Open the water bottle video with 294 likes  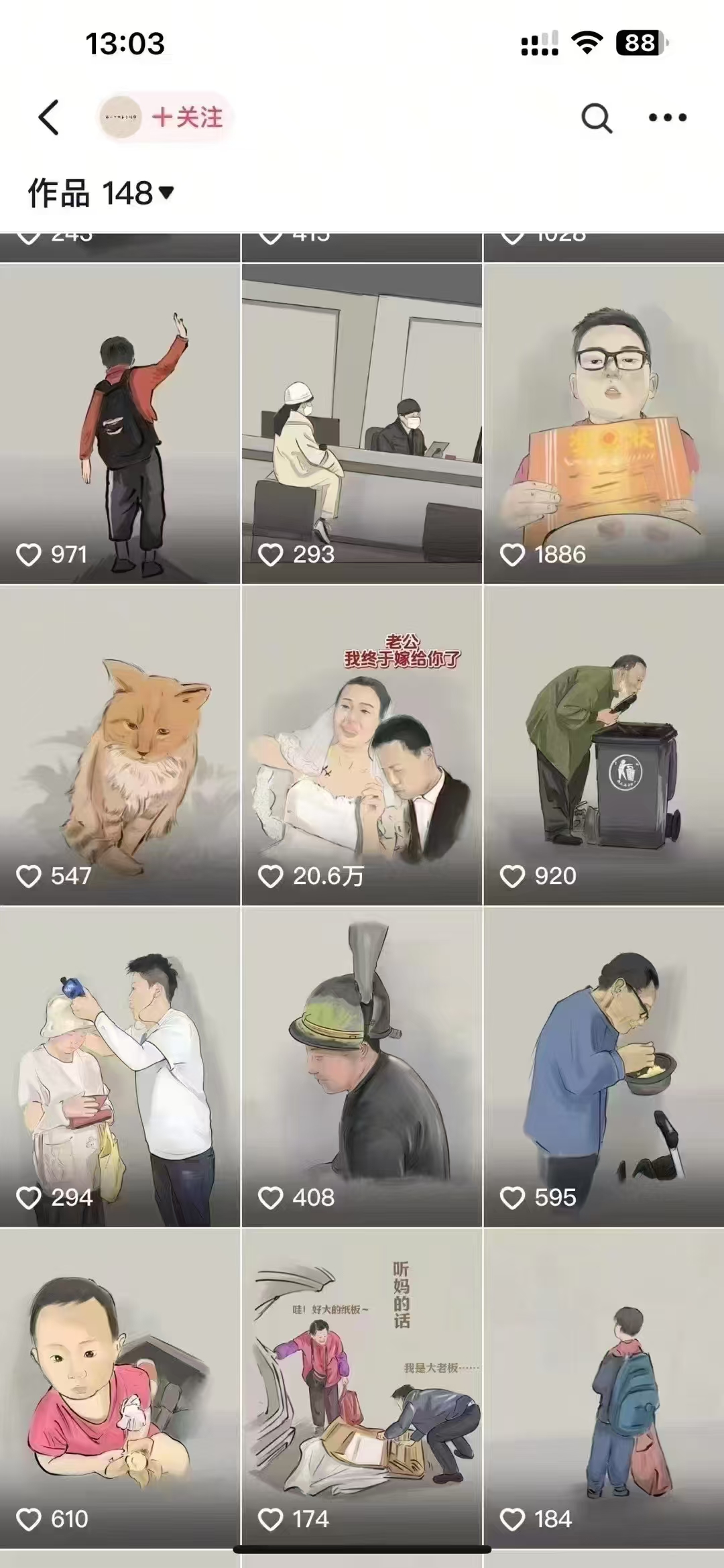point(120,1066)
